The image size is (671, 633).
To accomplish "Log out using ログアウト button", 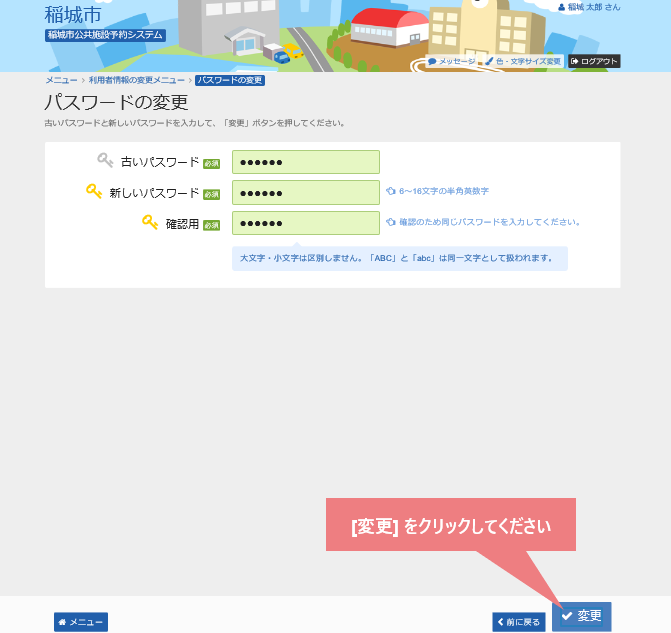I will 594,61.
